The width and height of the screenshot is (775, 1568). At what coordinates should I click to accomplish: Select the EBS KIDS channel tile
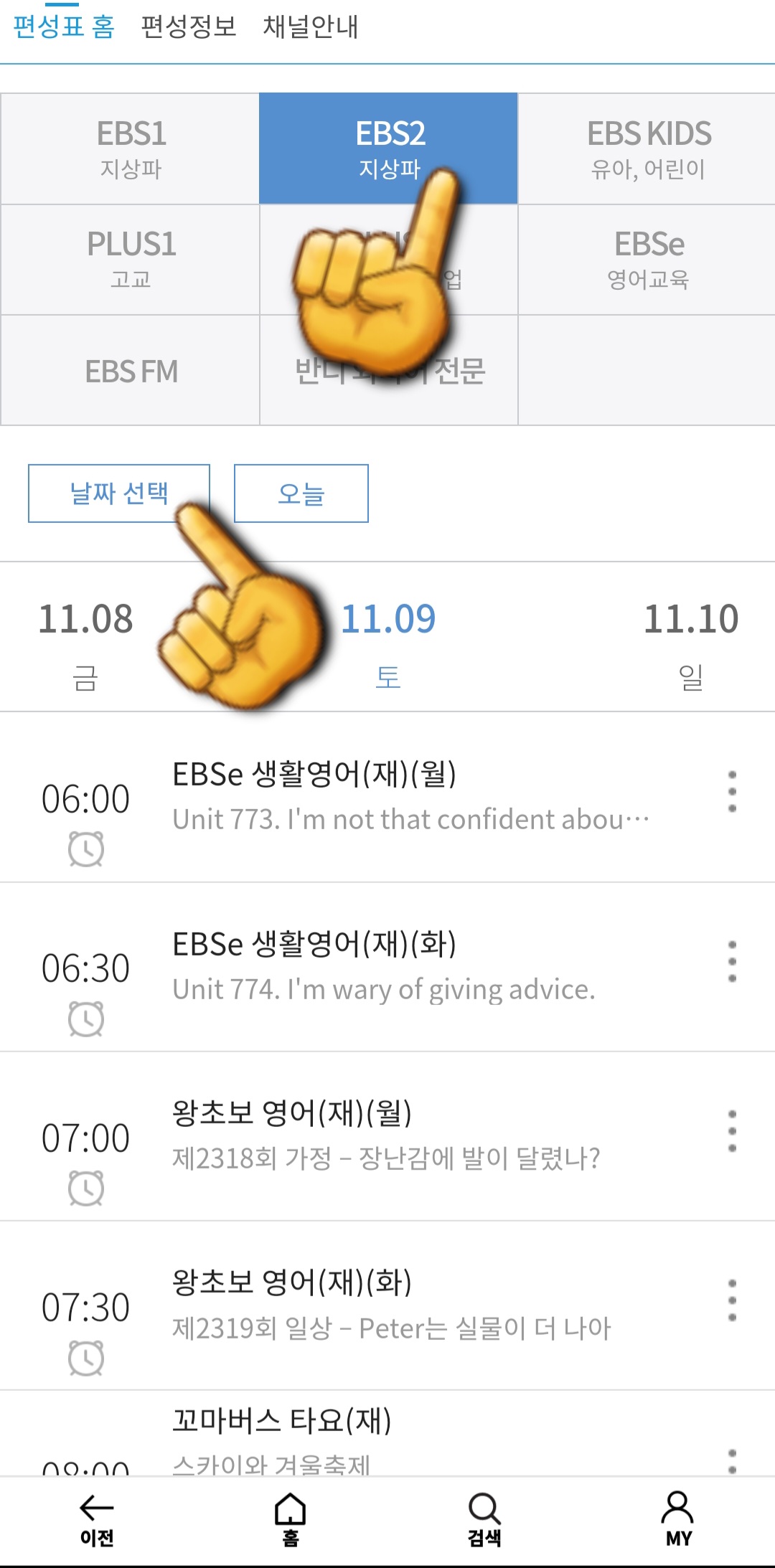[x=646, y=148]
